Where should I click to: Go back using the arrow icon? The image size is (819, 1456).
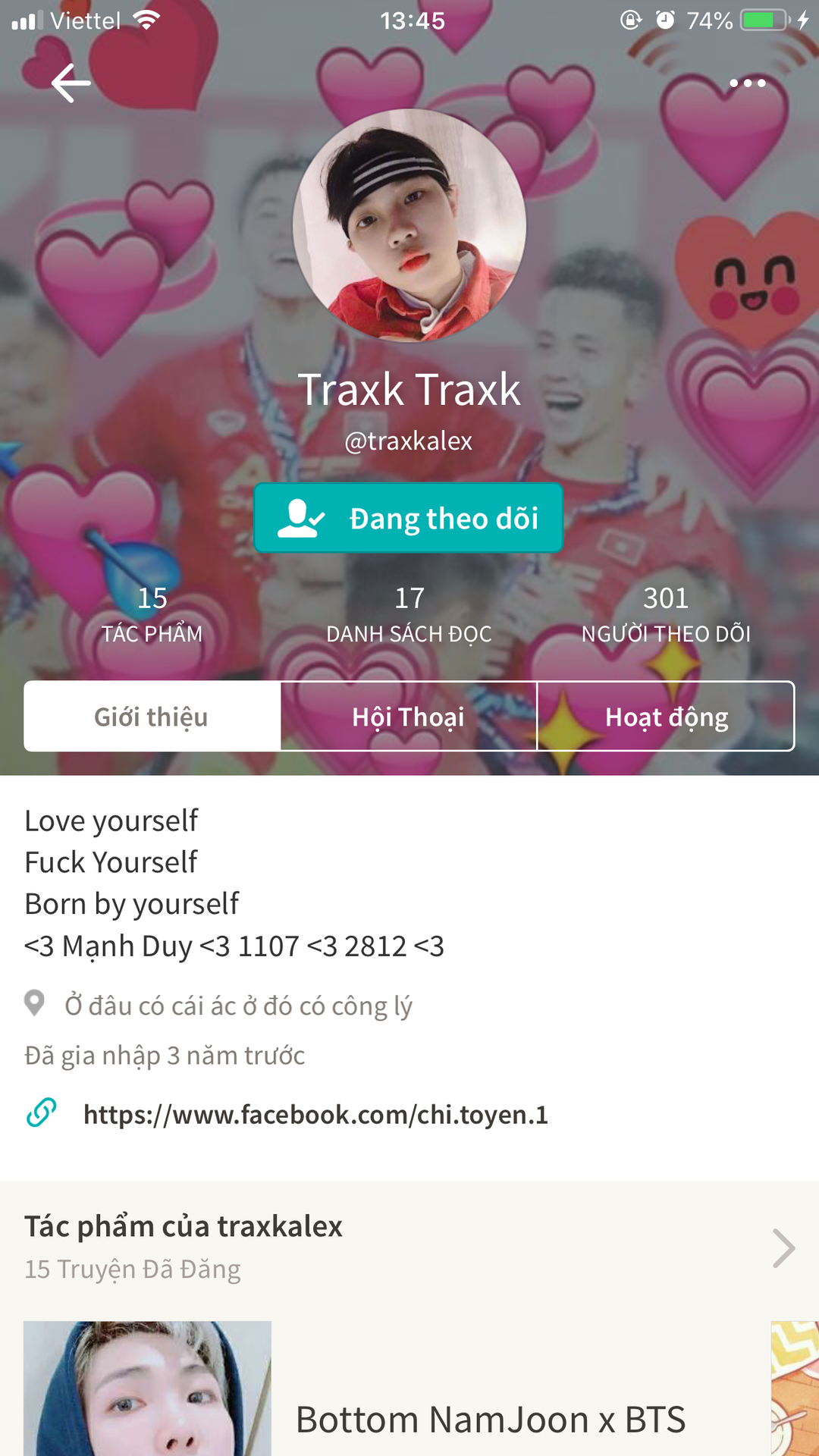pos(71,83)
